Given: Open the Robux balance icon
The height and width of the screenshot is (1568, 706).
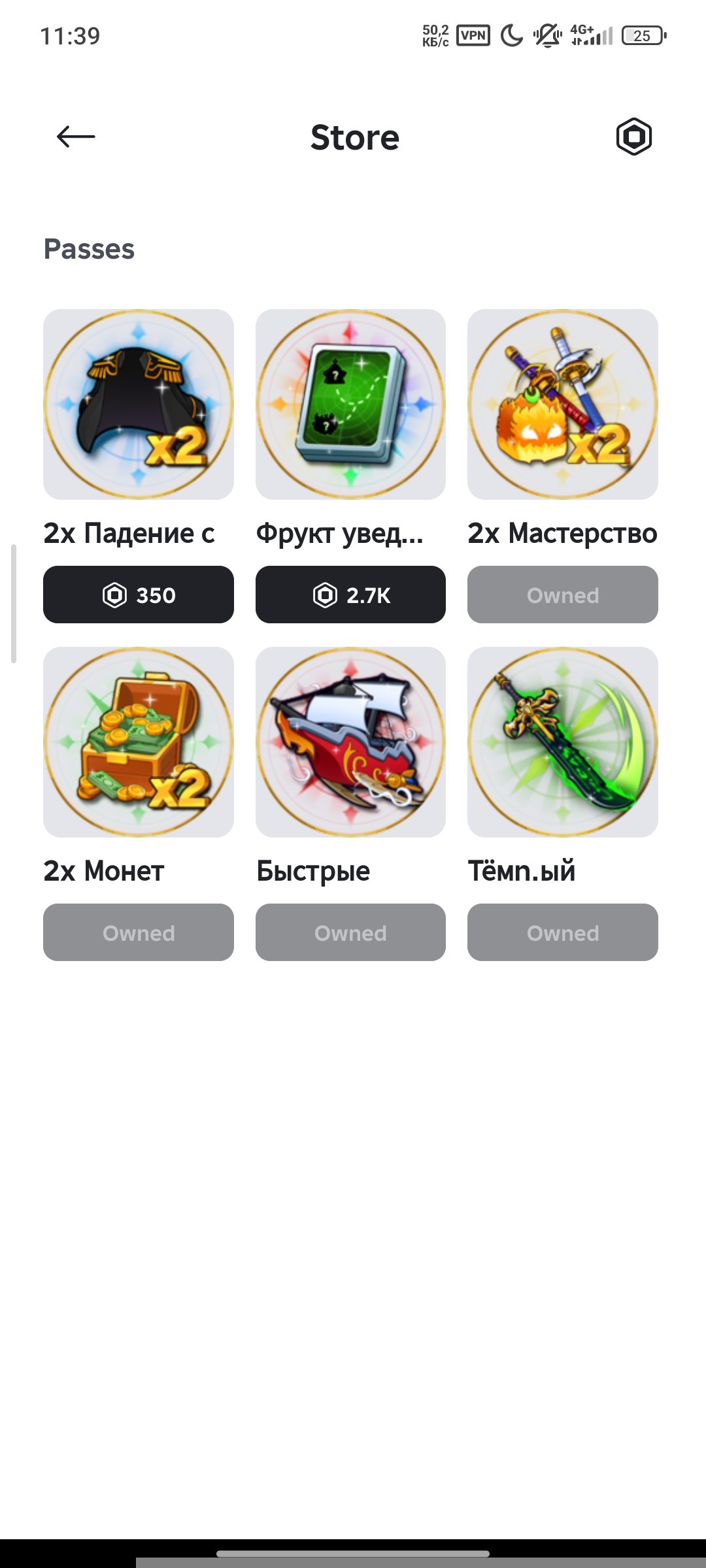Looking at the screenshot, I should pyautogui.click(x=633, y=137).
